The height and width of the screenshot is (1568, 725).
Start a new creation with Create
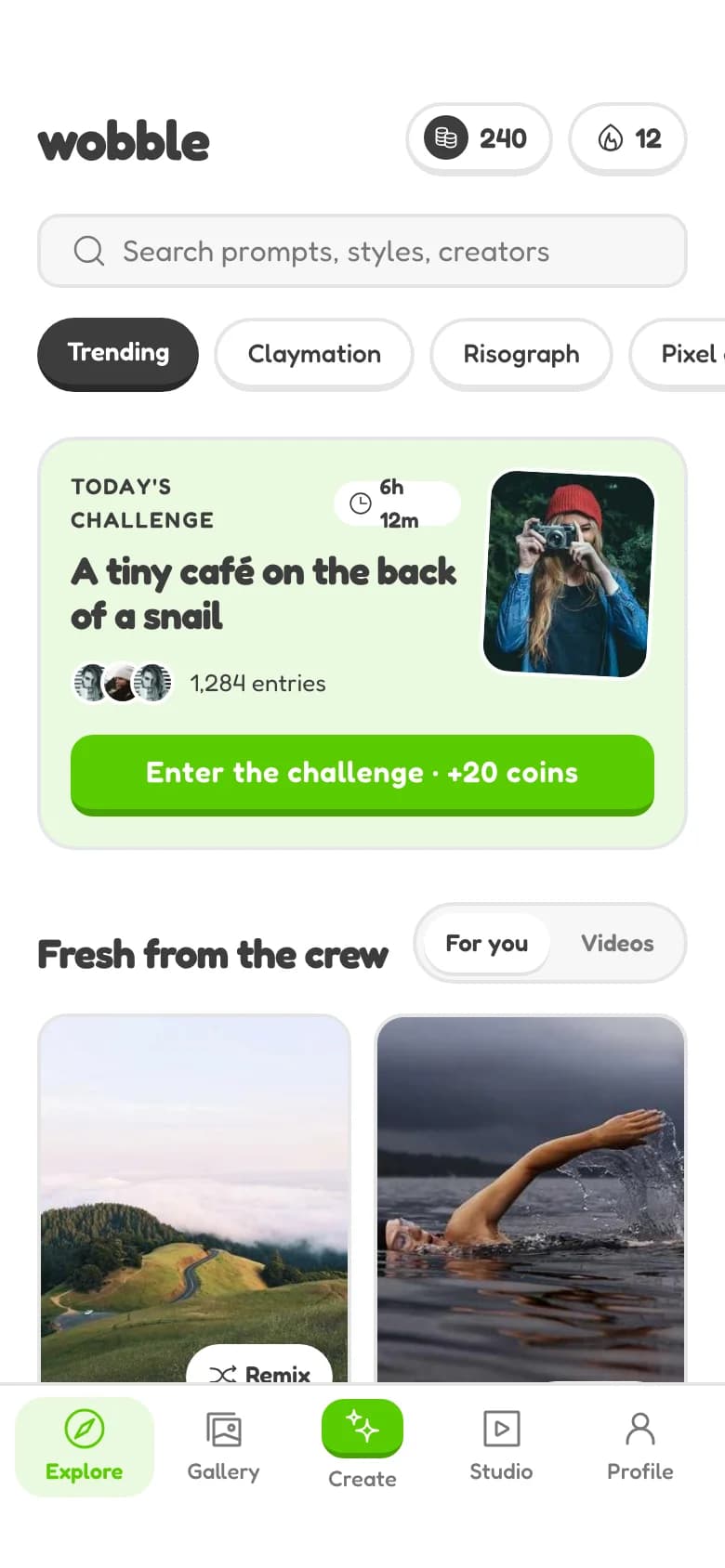click(362, 1445)
